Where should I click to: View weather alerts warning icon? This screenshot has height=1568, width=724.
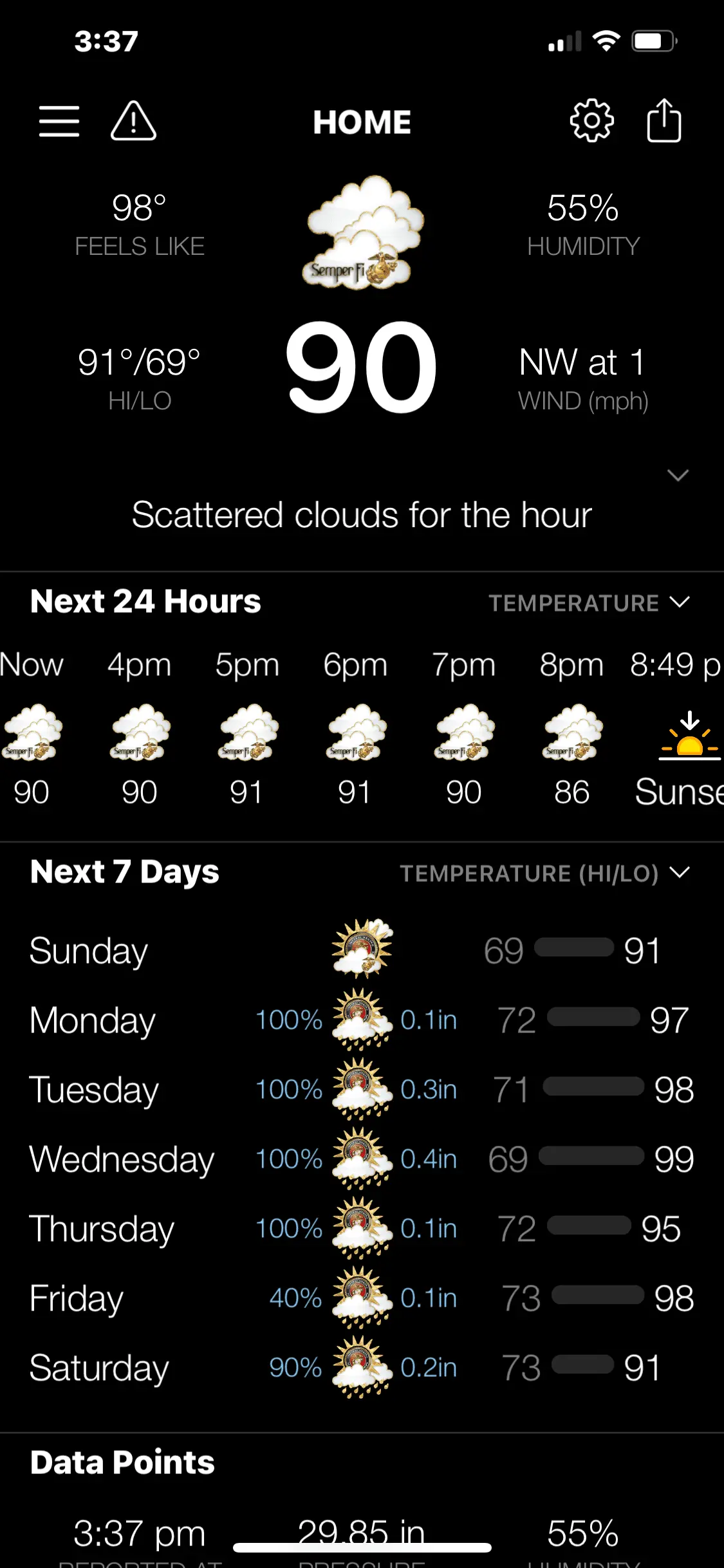[133, 121]
